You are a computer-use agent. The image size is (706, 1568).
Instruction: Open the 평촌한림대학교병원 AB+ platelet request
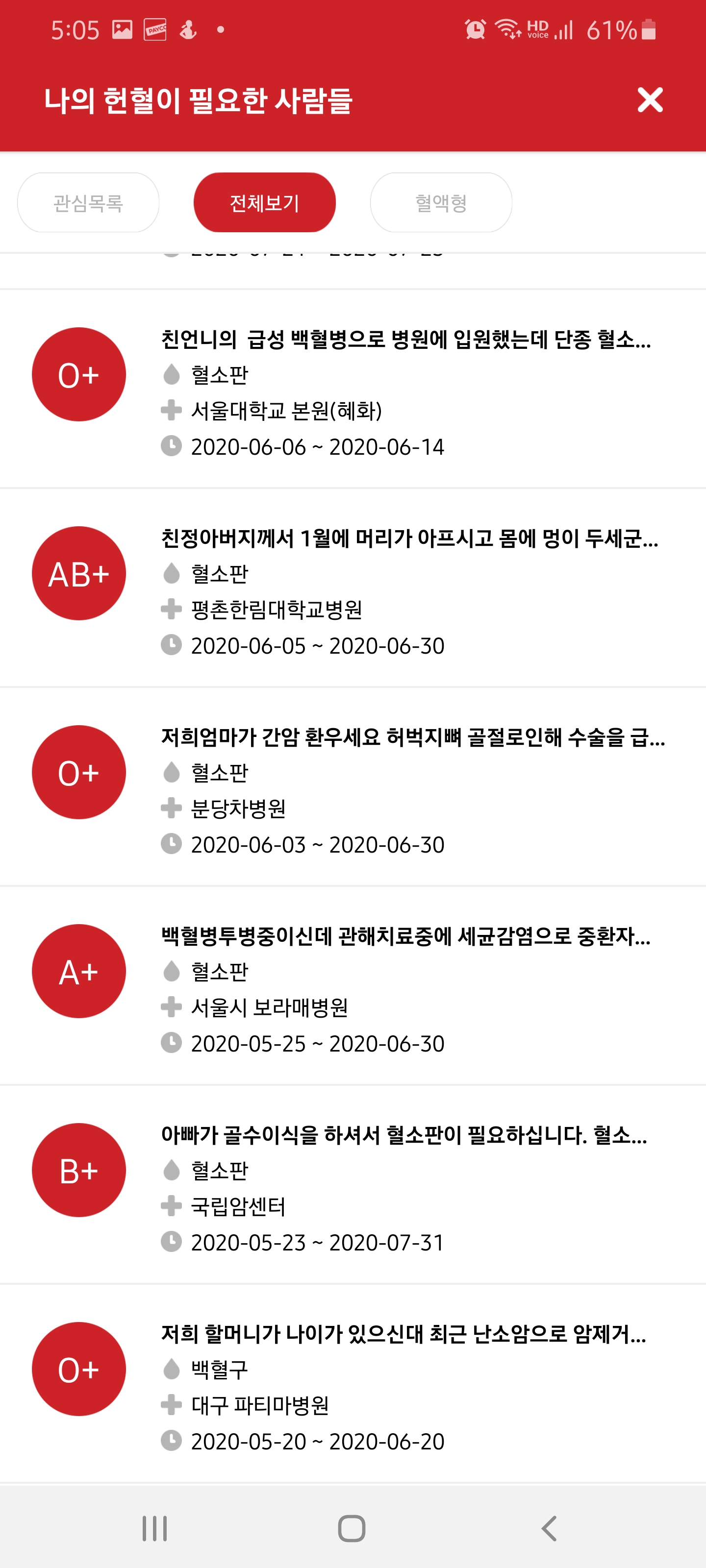pos(353,588)
